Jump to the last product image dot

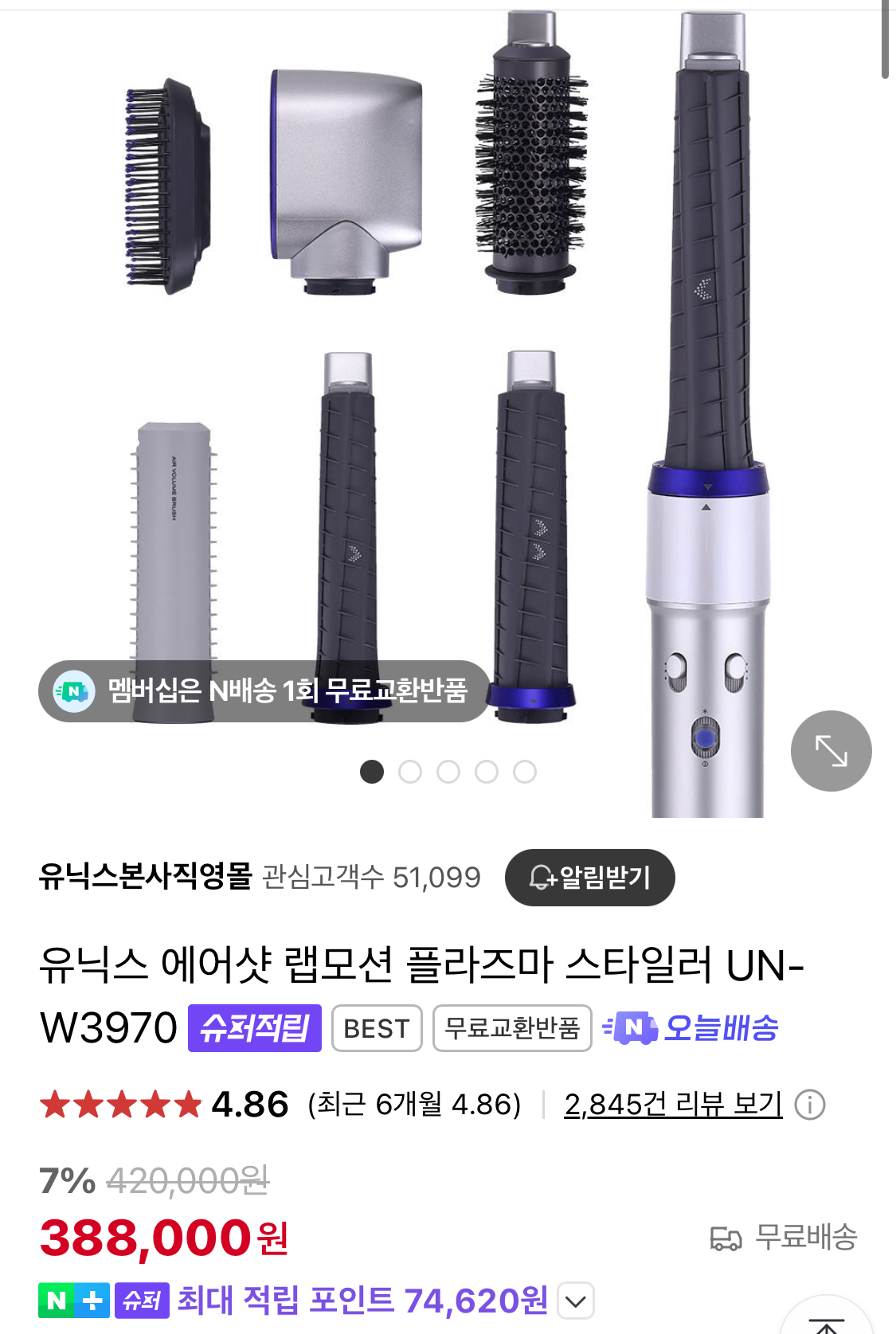coord(525,772)
